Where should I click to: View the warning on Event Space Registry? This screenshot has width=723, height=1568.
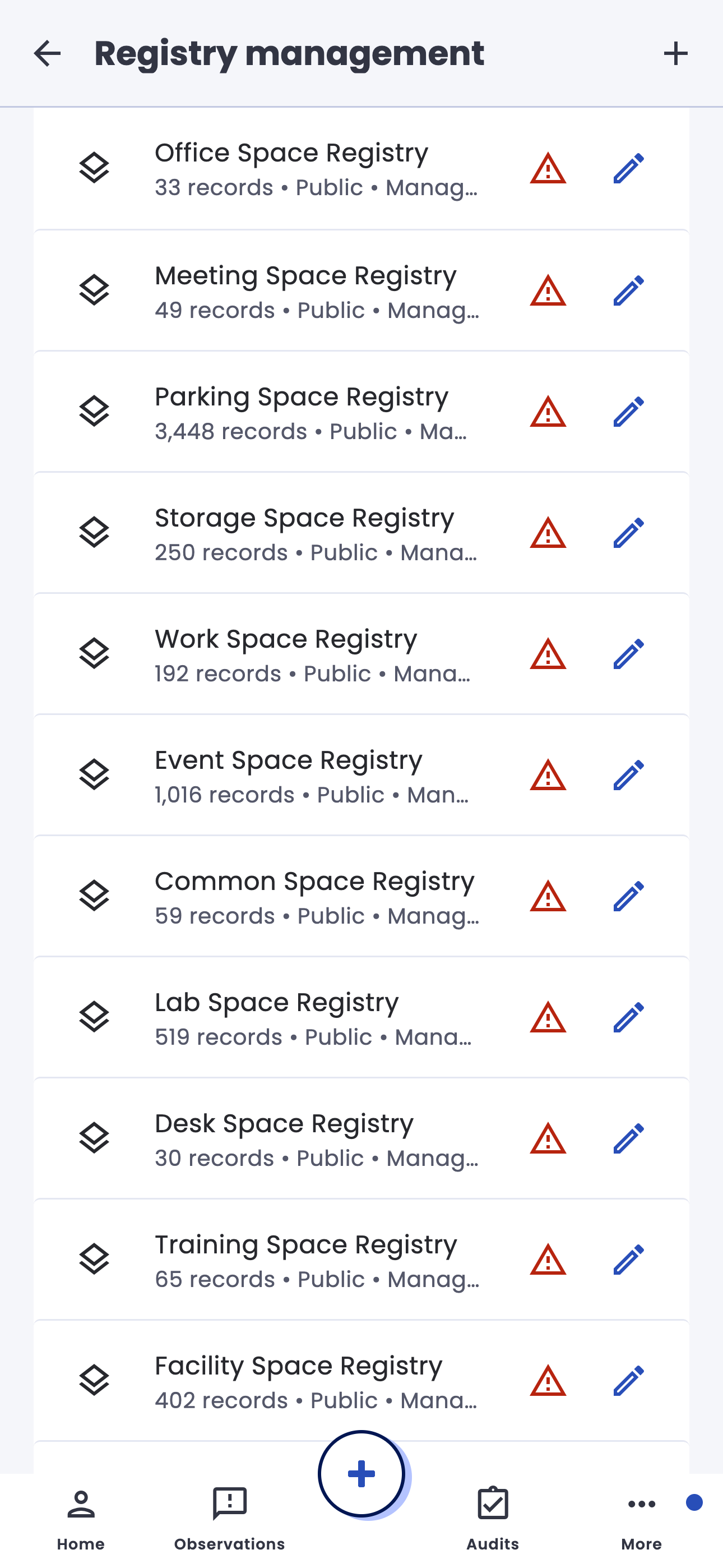[548, 776]
